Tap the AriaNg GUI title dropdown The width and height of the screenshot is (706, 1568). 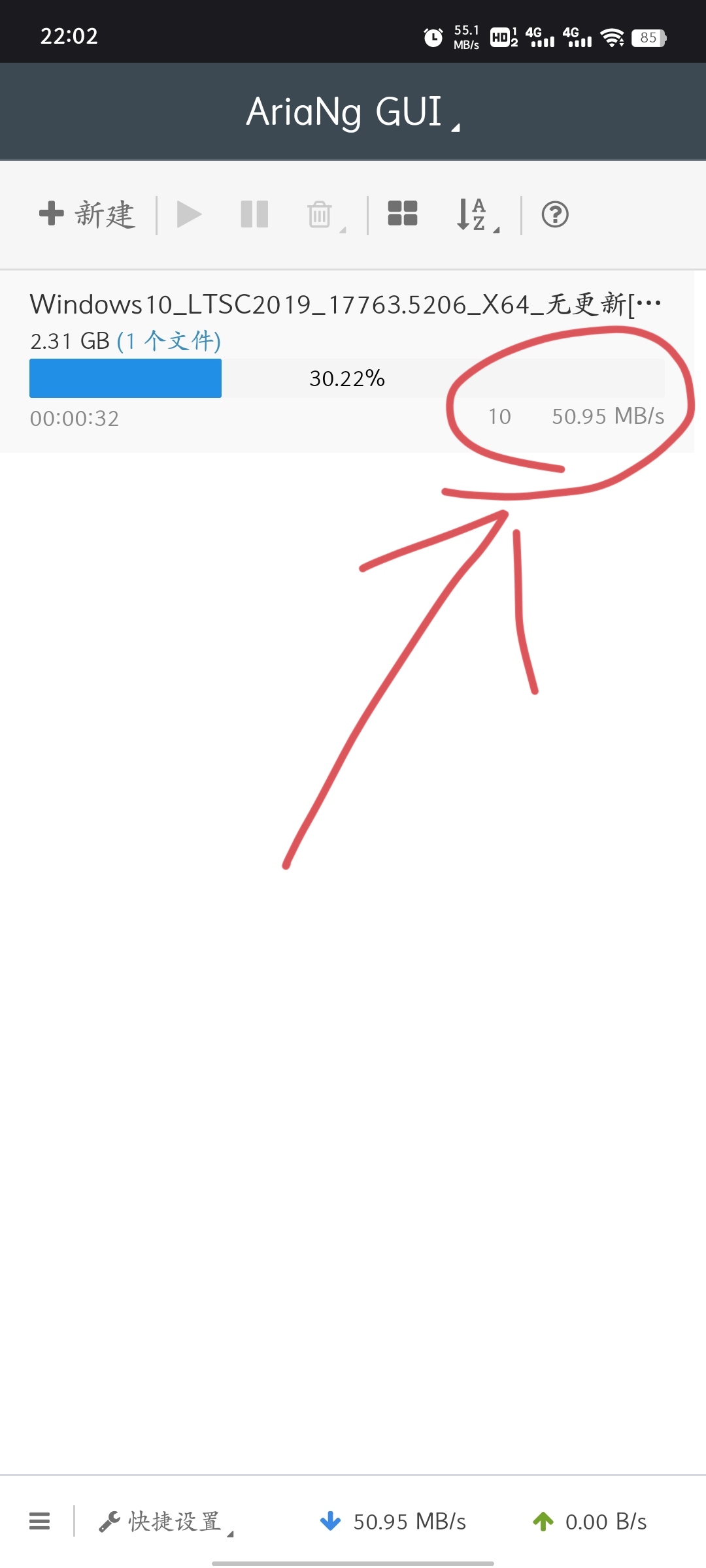point(353,112)
